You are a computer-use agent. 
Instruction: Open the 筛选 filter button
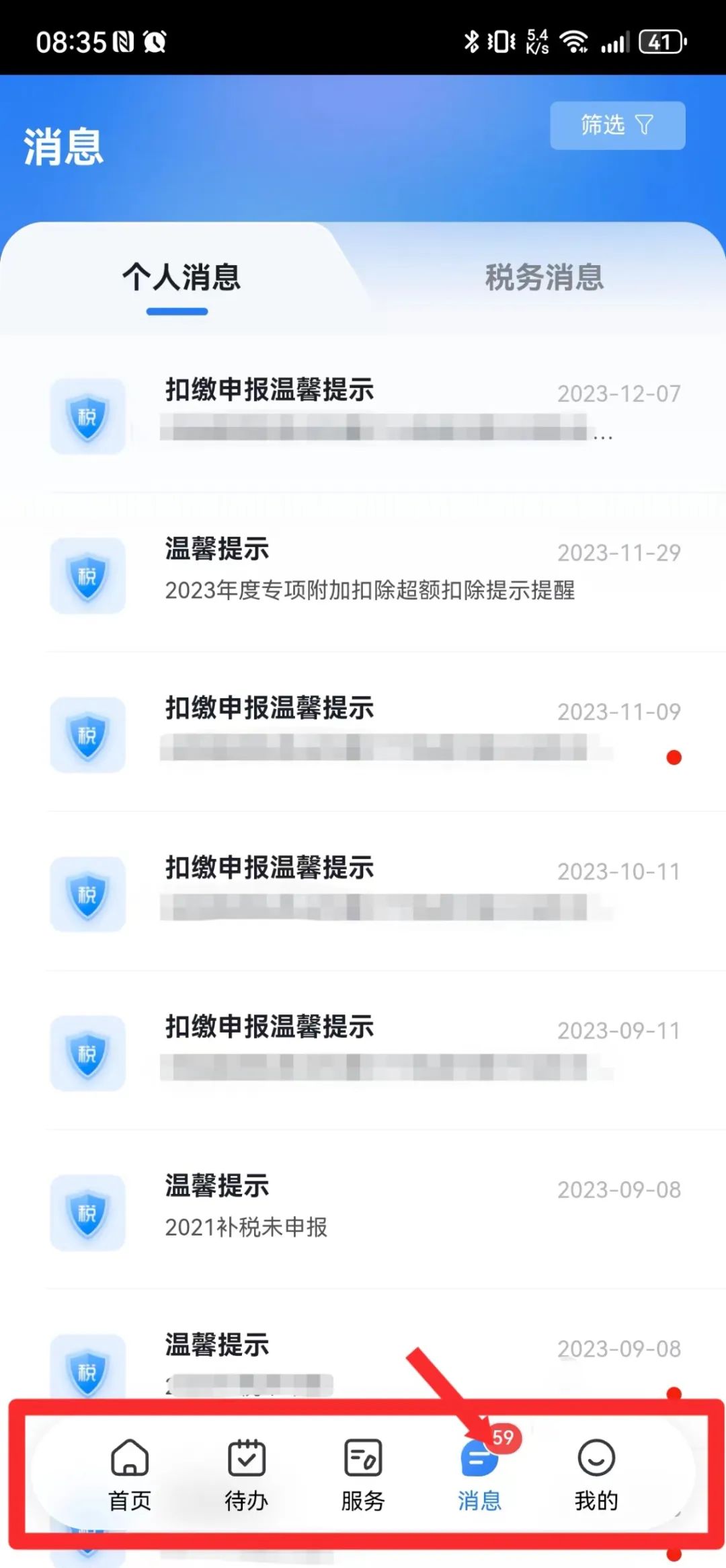pos(617,125)
